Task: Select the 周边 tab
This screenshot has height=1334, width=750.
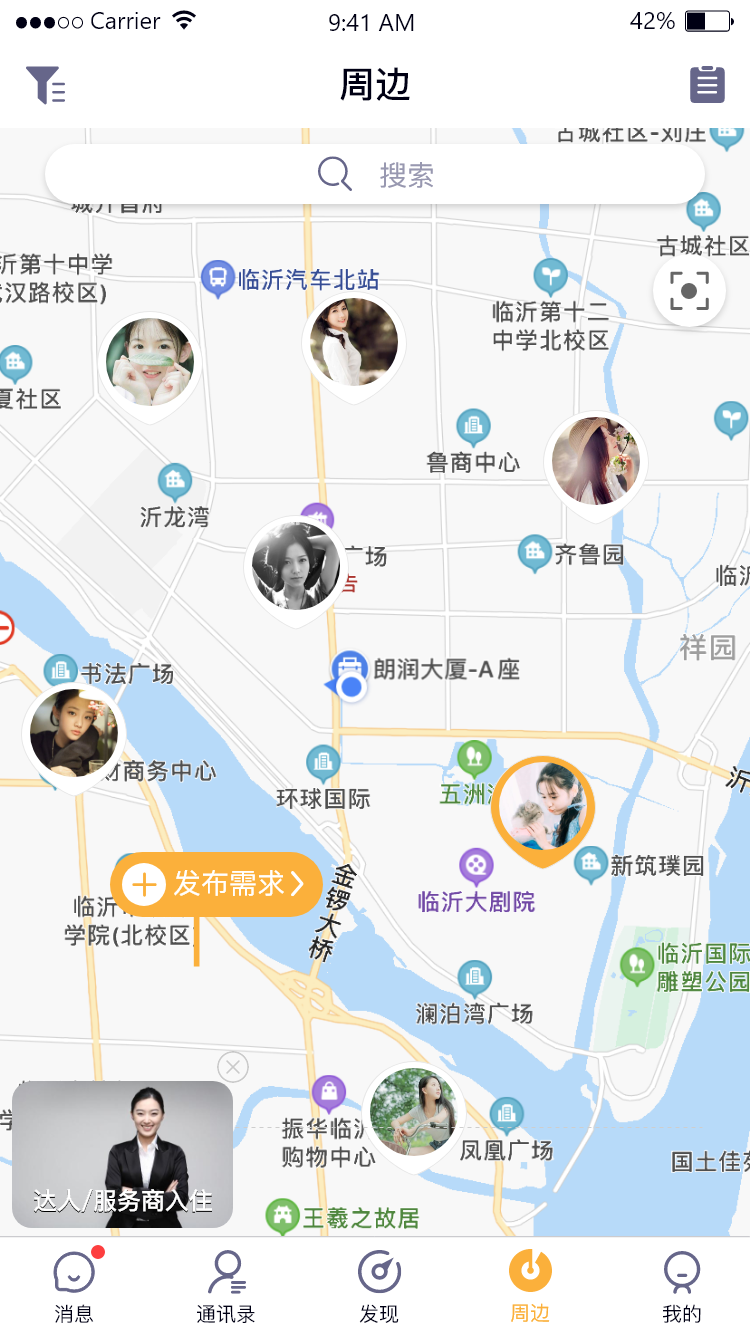Action: 530,1285
